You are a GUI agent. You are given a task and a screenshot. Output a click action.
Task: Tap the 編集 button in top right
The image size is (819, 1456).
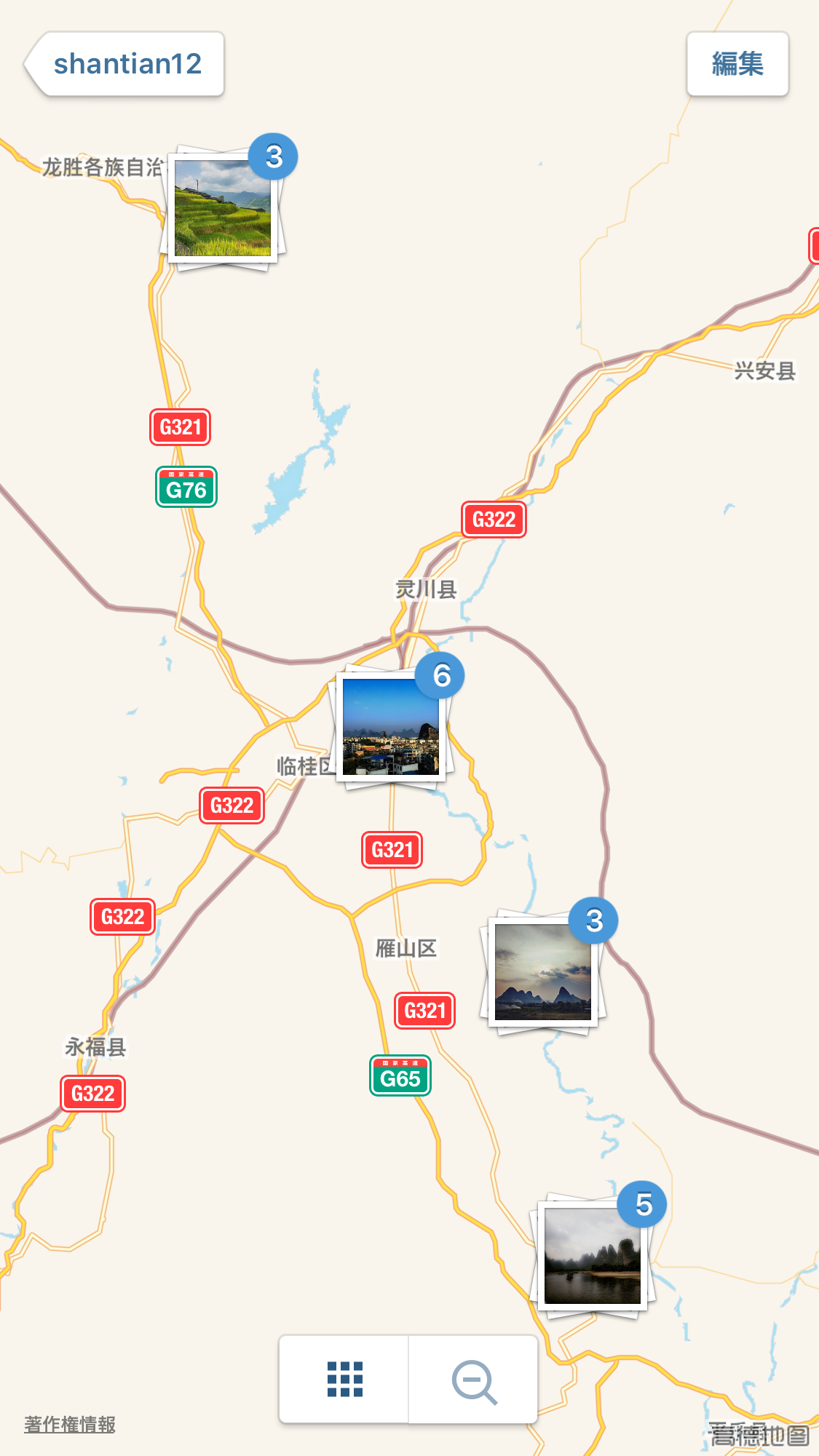pyautogui.click(x=737, y=64)
